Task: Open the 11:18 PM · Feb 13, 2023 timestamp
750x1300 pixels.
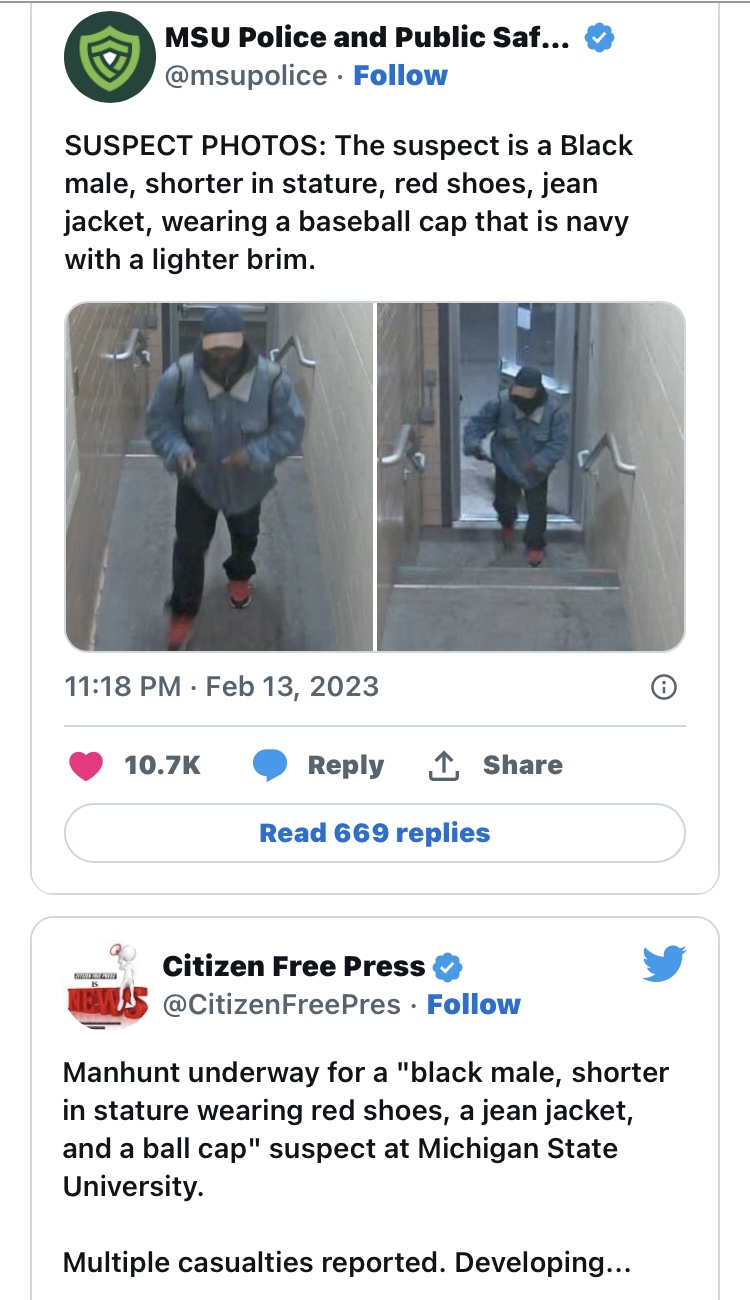Action: 221,687
